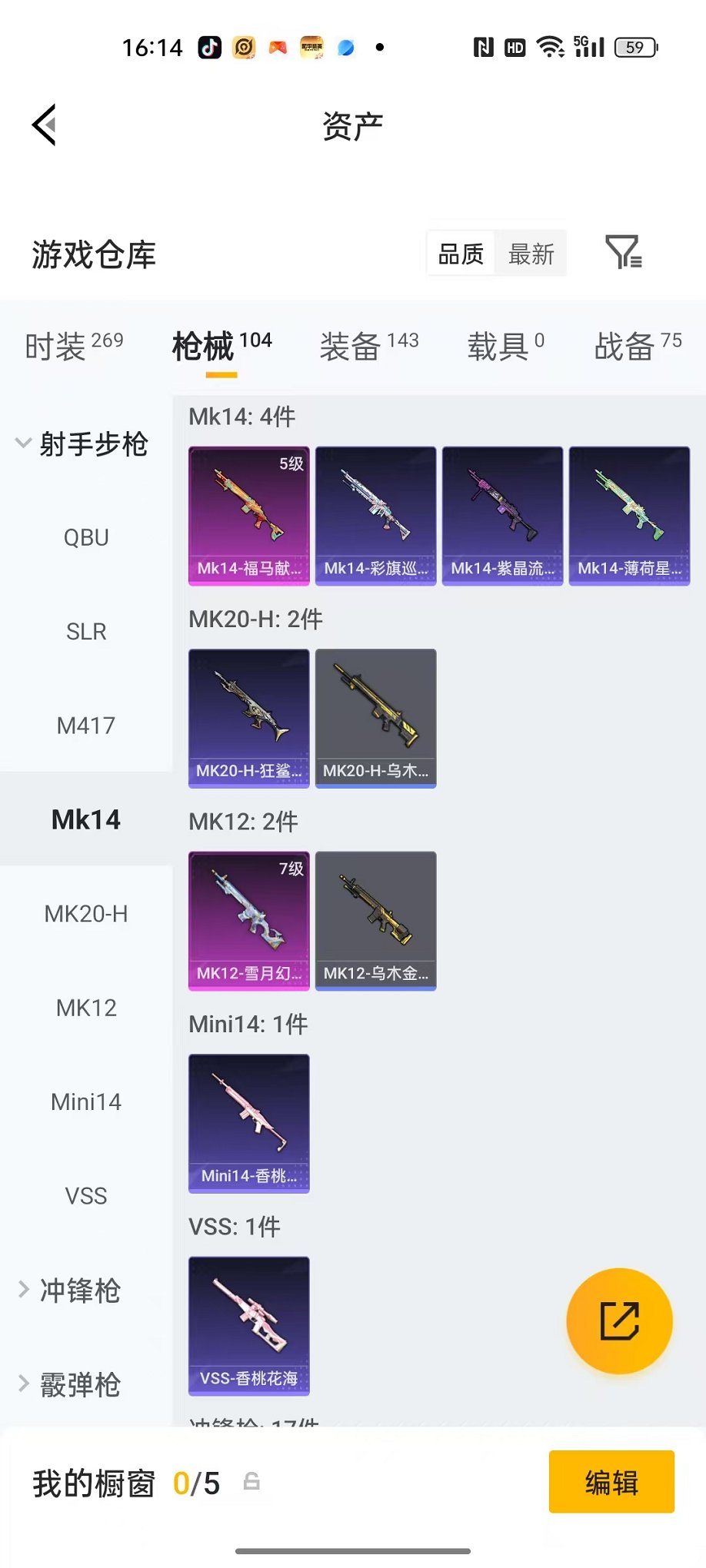Open the Mk14-福马献 level 5 skin

[249, 516]
